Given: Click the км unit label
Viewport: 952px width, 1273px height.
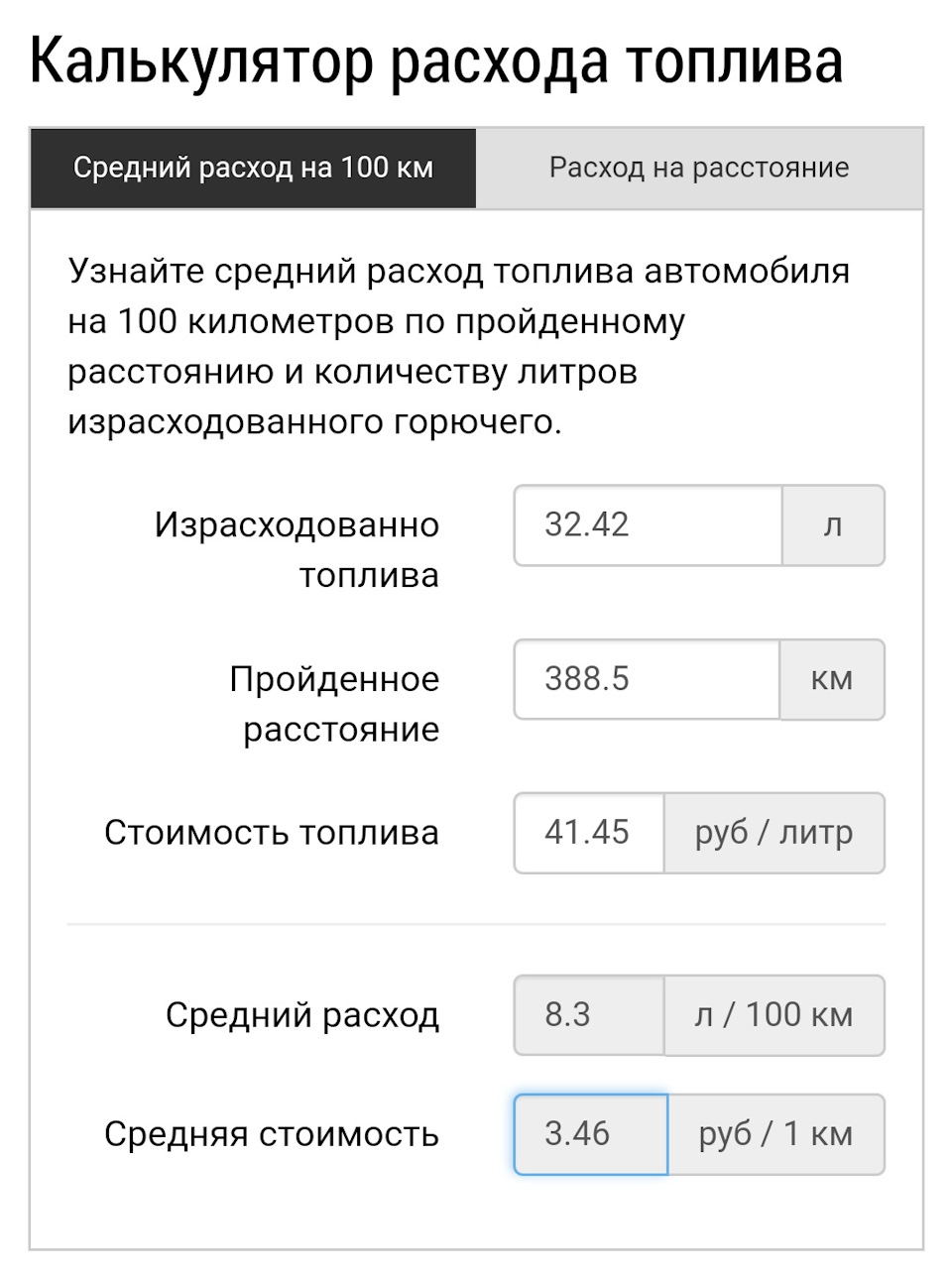Looking at the screenshot, I should [833, 680].
